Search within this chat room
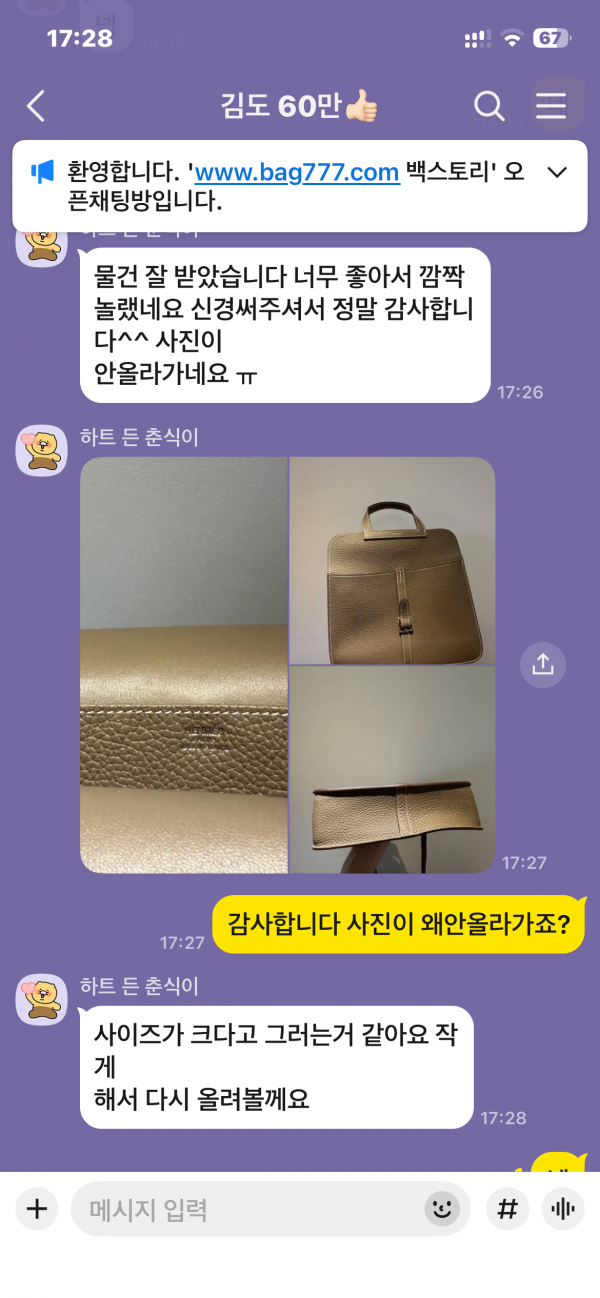 [488, 106]
